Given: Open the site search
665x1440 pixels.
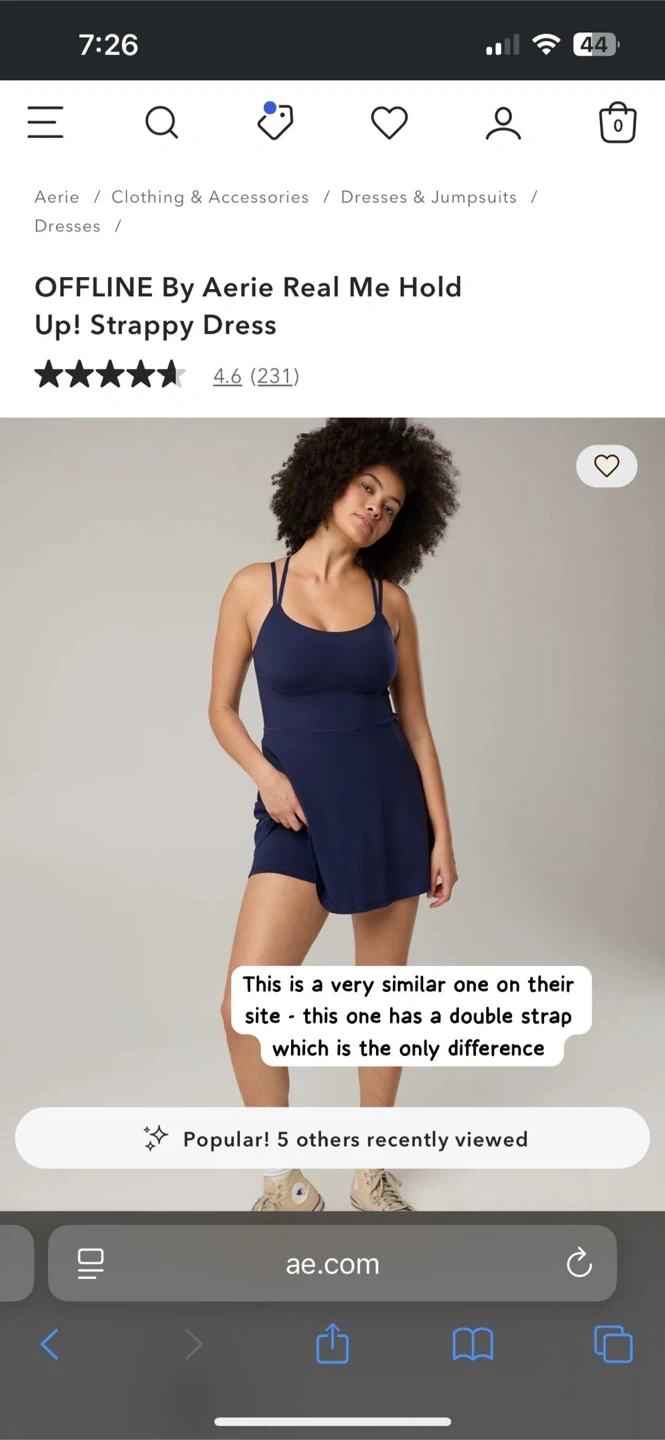Looking at the screenshot, I should coord(161,123).
